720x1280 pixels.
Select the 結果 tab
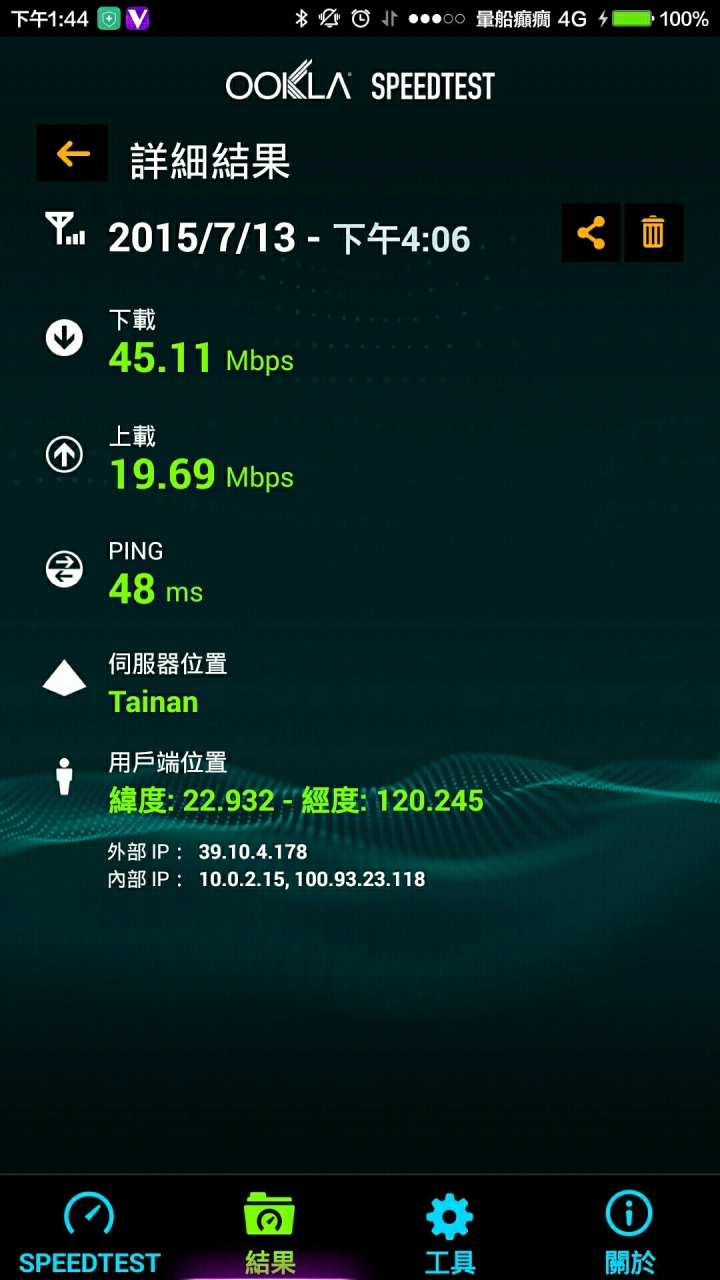click(x=270, y=1232)
